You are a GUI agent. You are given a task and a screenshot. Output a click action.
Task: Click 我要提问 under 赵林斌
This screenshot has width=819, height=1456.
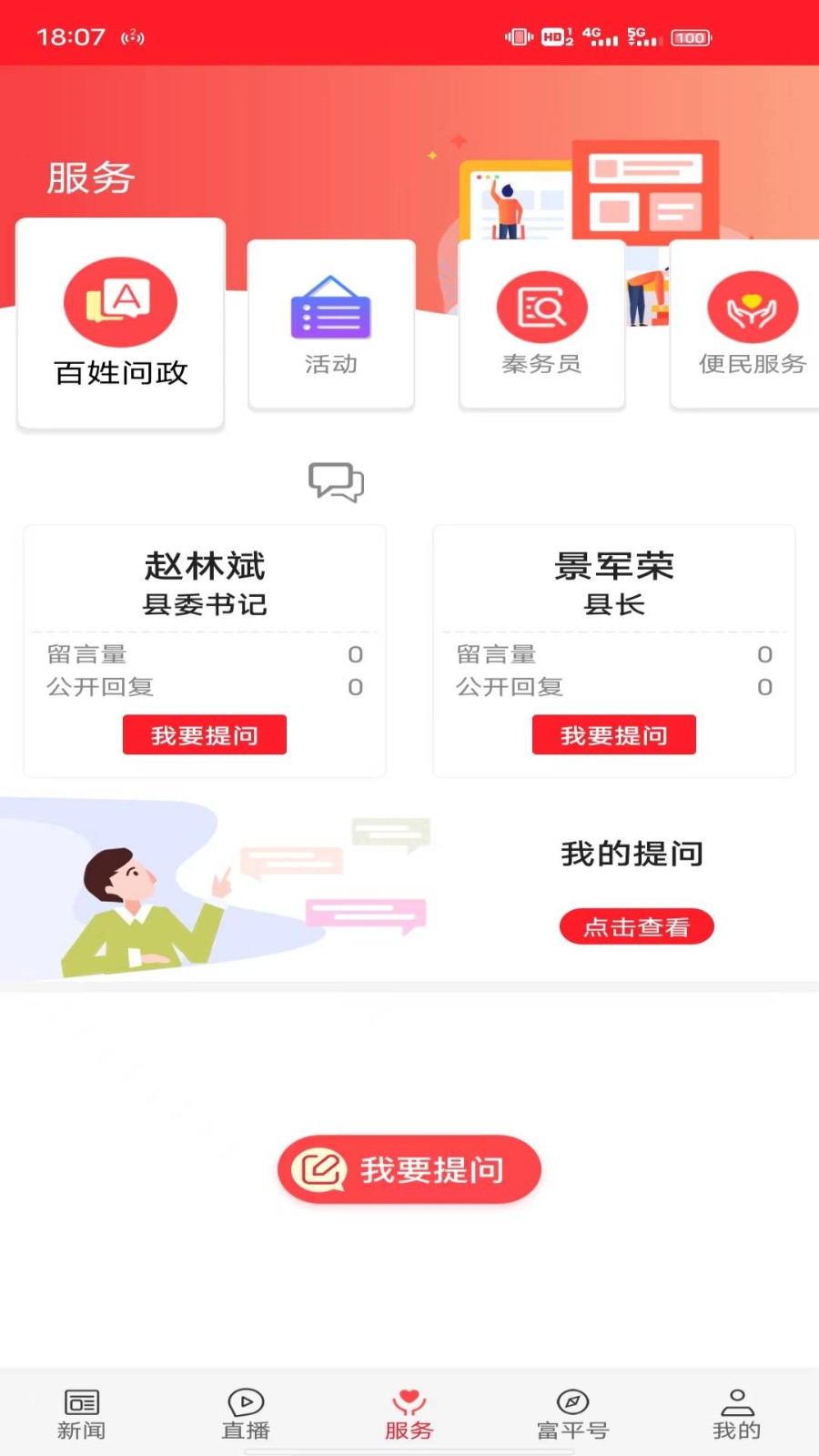click(x=204, y=733)
